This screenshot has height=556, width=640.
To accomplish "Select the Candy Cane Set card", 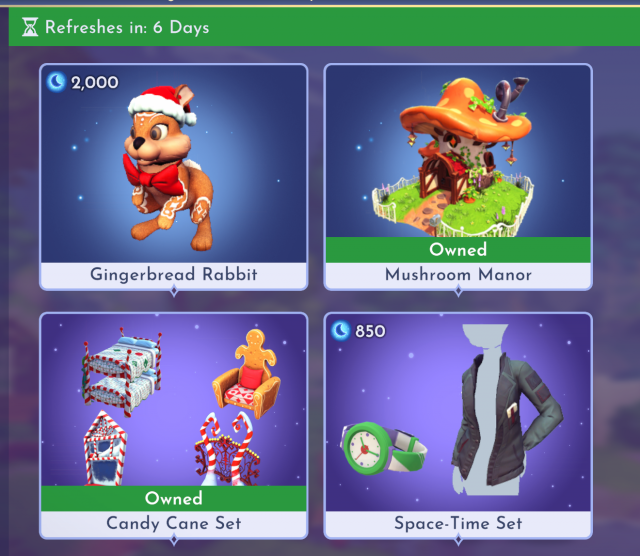I will (x=173, y=425).
